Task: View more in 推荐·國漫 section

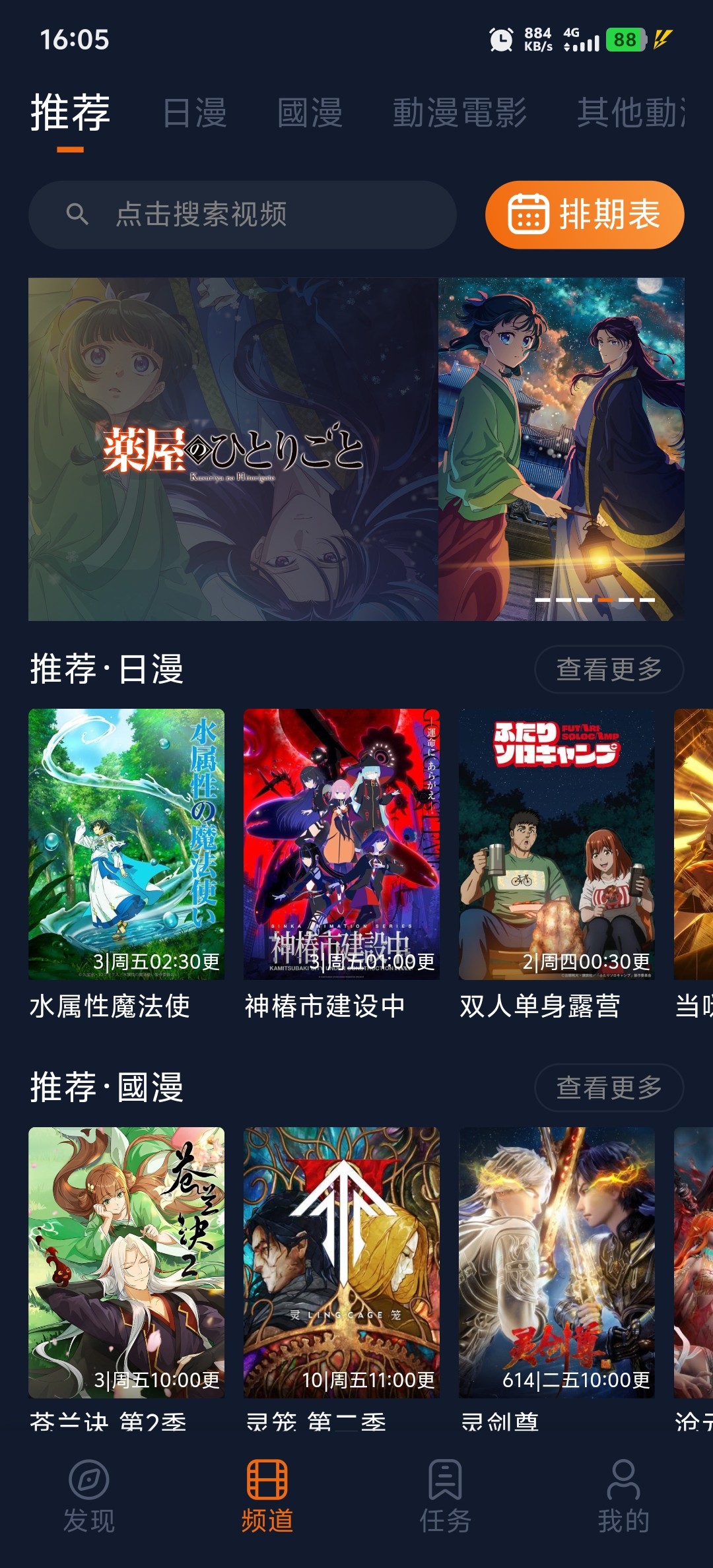Action: [608, 1088]
